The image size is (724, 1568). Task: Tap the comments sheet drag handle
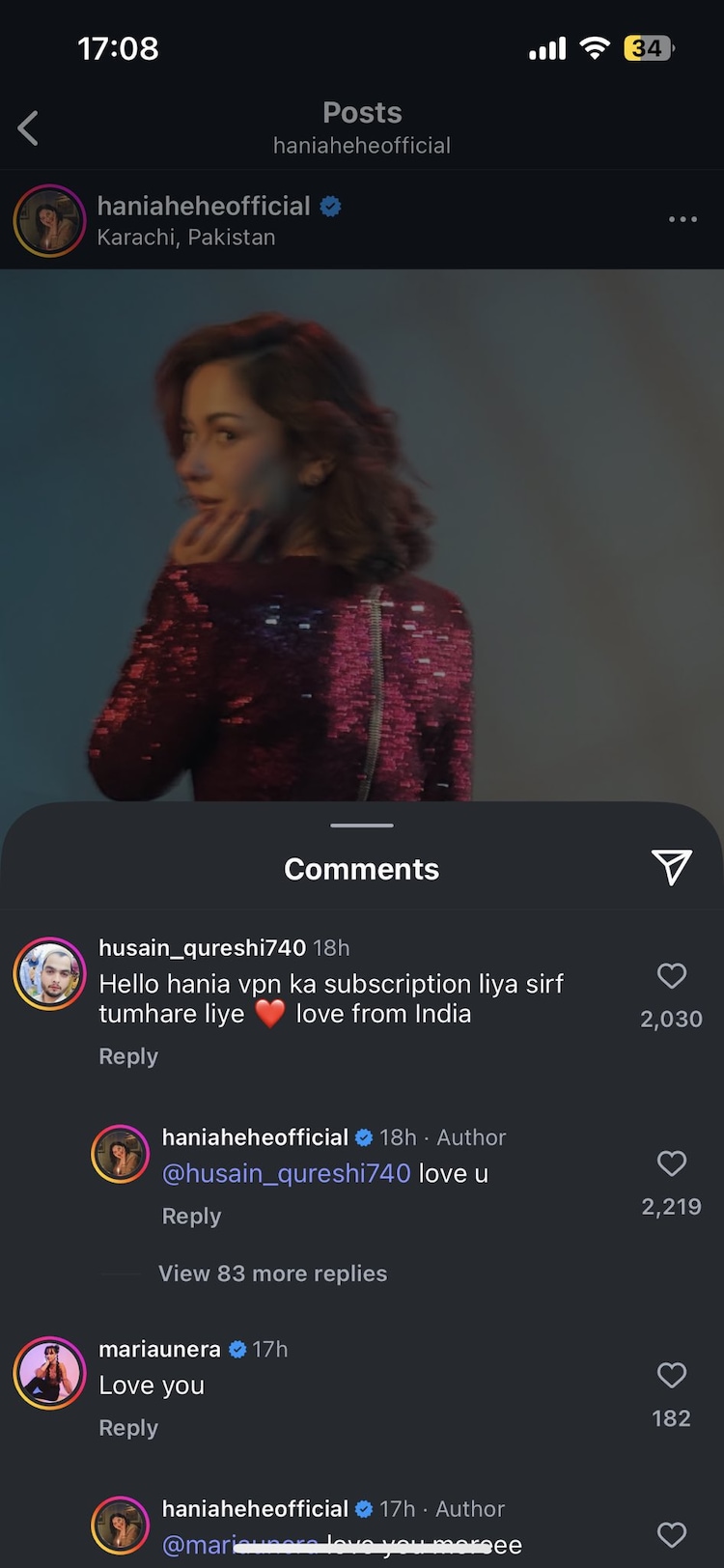[362, 826]
